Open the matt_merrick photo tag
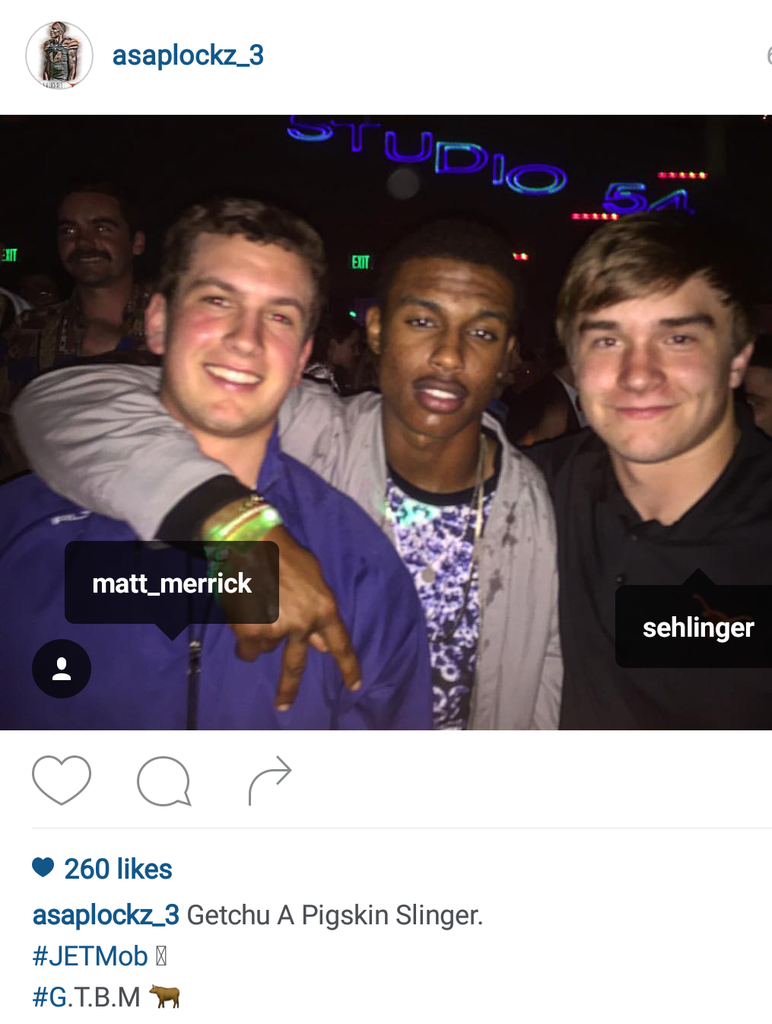The height and width of the screenshot is (1024, 772). click(x=171, y=583)
